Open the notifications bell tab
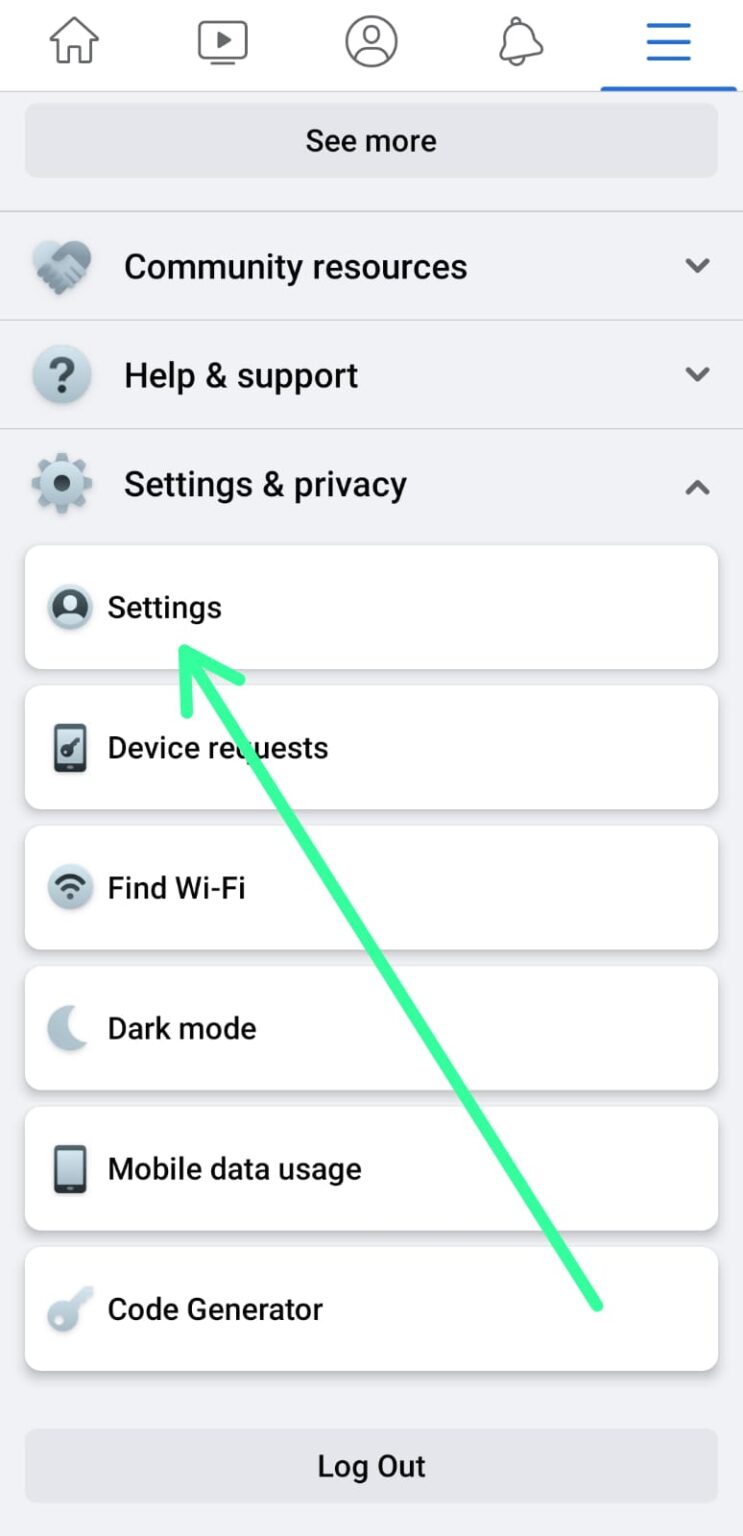The height and width of the screenshot is (1536, 743). [520, 42]
